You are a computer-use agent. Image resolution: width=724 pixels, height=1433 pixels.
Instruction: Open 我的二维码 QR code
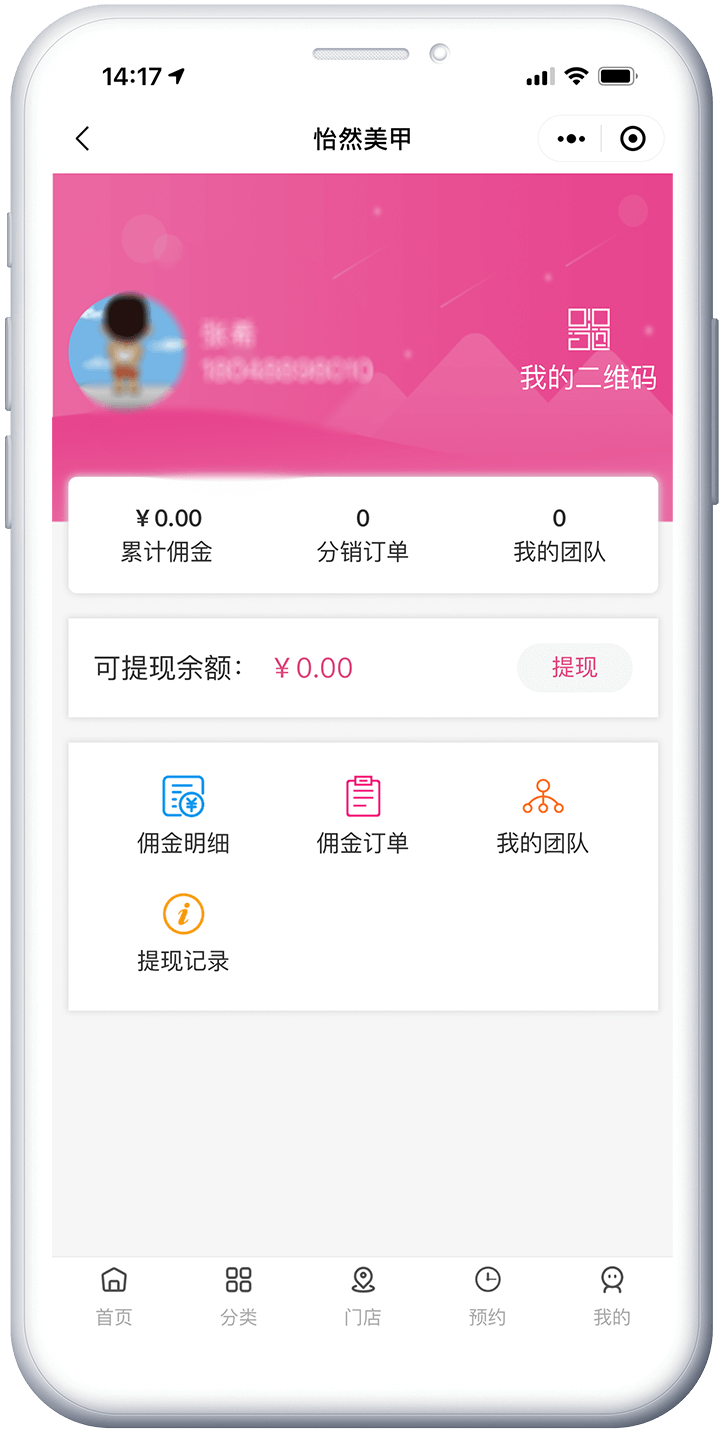pyautogui.click(x=588, y=349)
